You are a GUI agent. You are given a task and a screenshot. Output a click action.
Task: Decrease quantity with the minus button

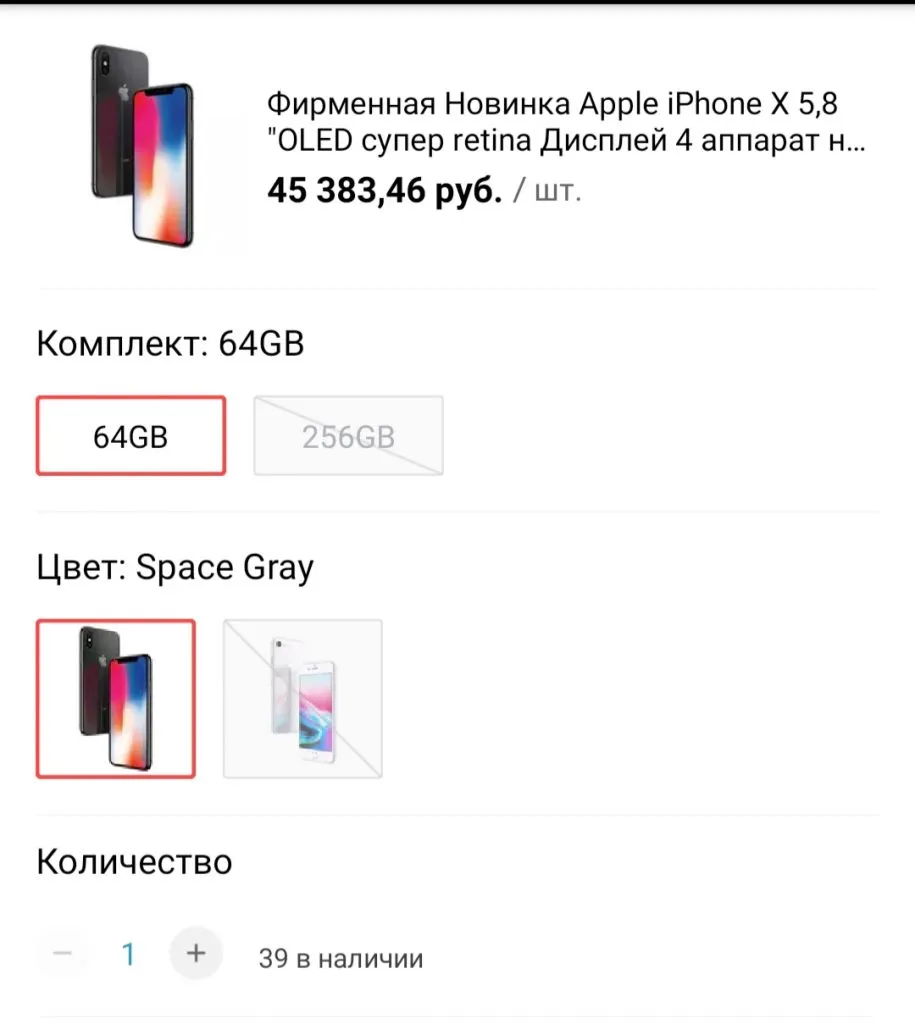[x=62, y=953]
